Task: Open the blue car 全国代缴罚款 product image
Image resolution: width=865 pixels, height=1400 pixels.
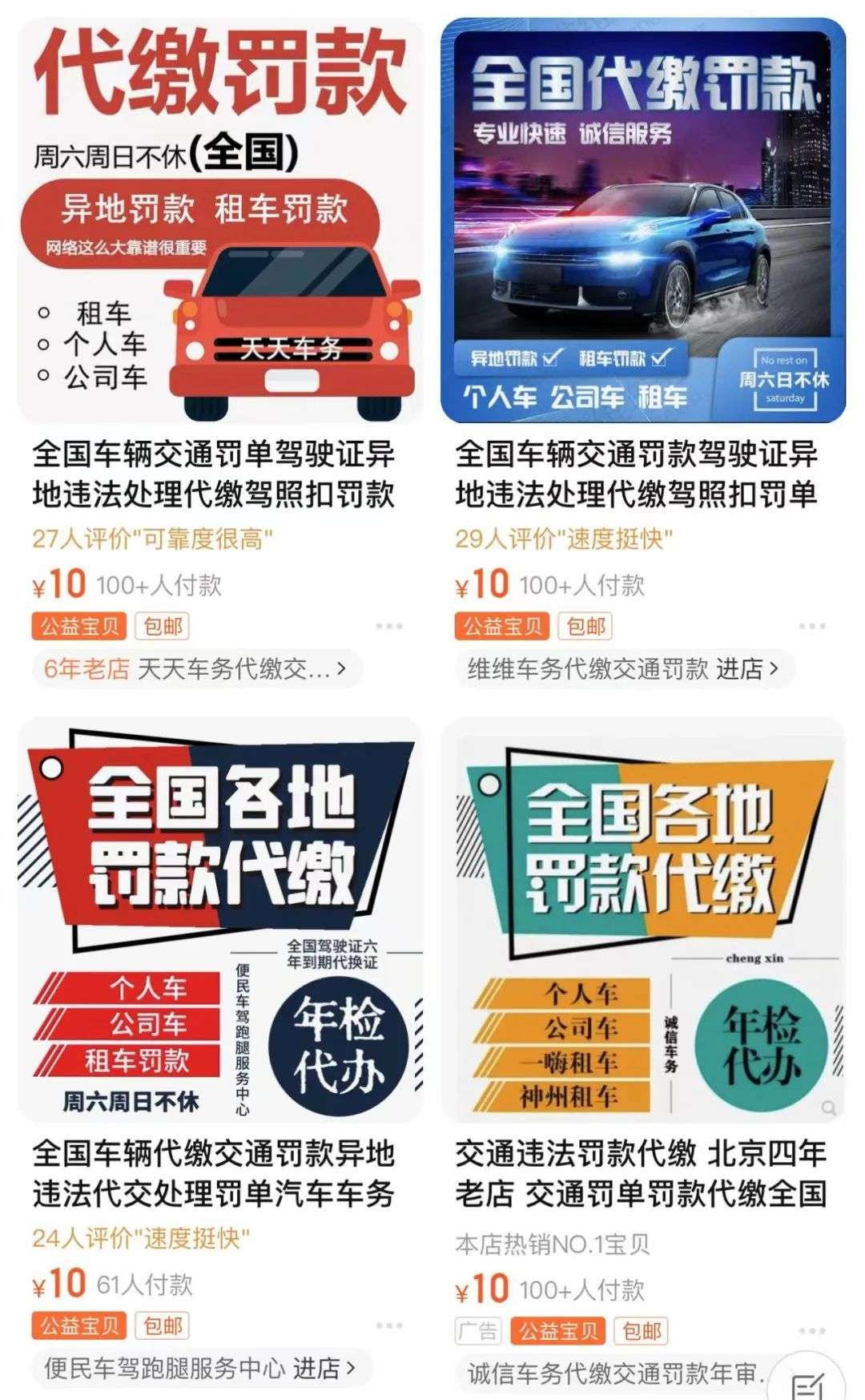Action: pyautogui.click(x=643, y=220)
